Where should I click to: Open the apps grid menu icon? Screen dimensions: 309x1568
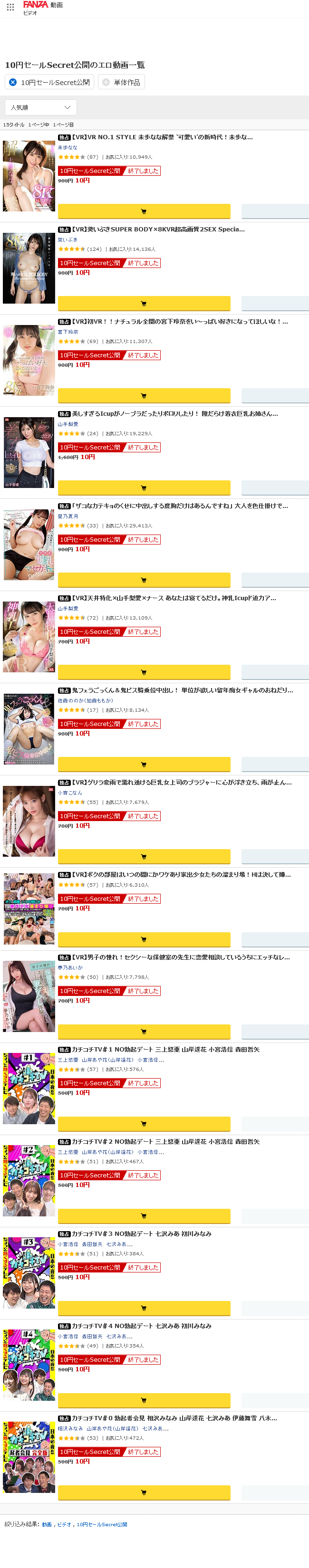point(10,7)
